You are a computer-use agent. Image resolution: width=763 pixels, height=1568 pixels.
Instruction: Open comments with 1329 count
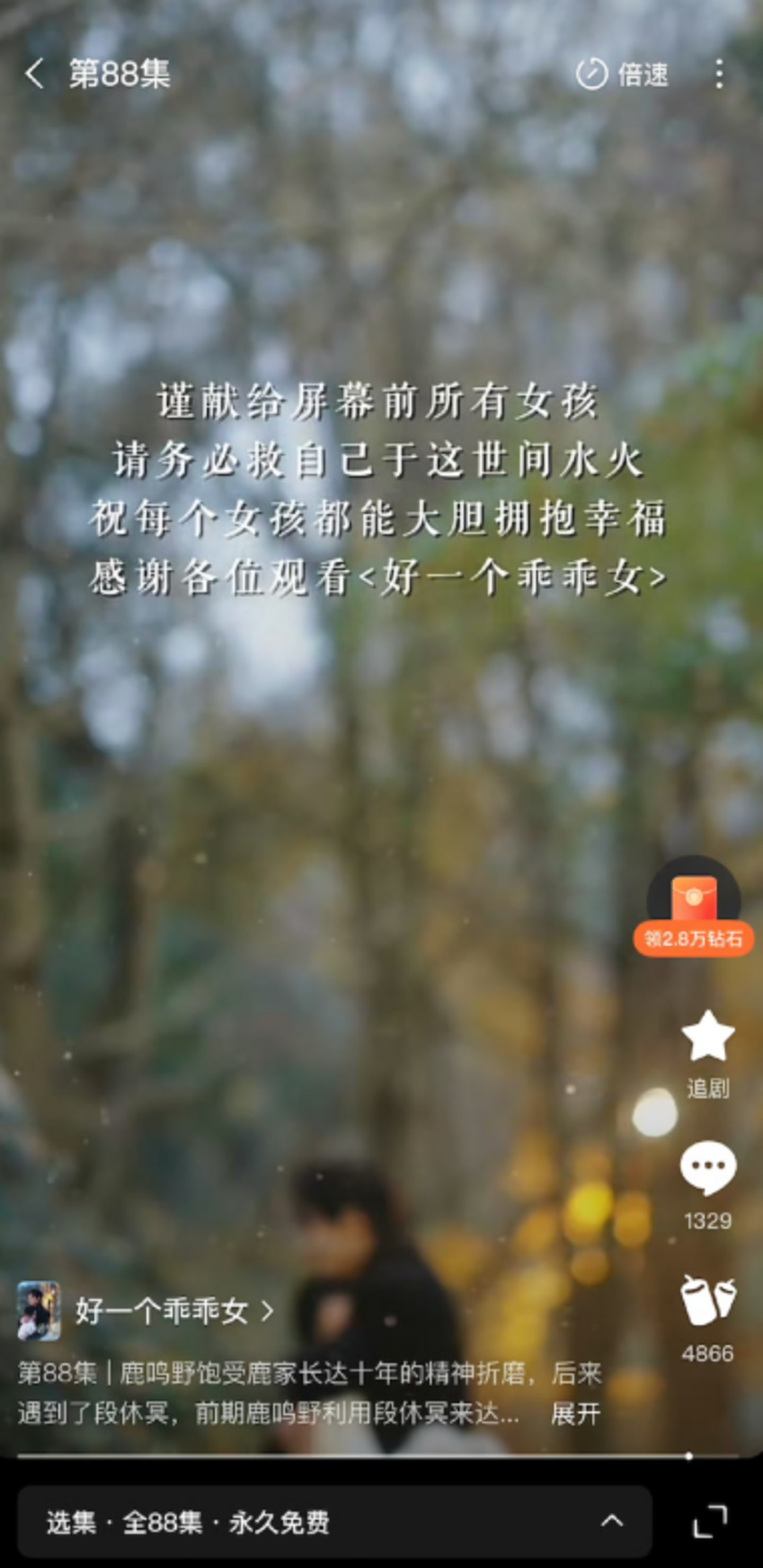coord(708,1170)
